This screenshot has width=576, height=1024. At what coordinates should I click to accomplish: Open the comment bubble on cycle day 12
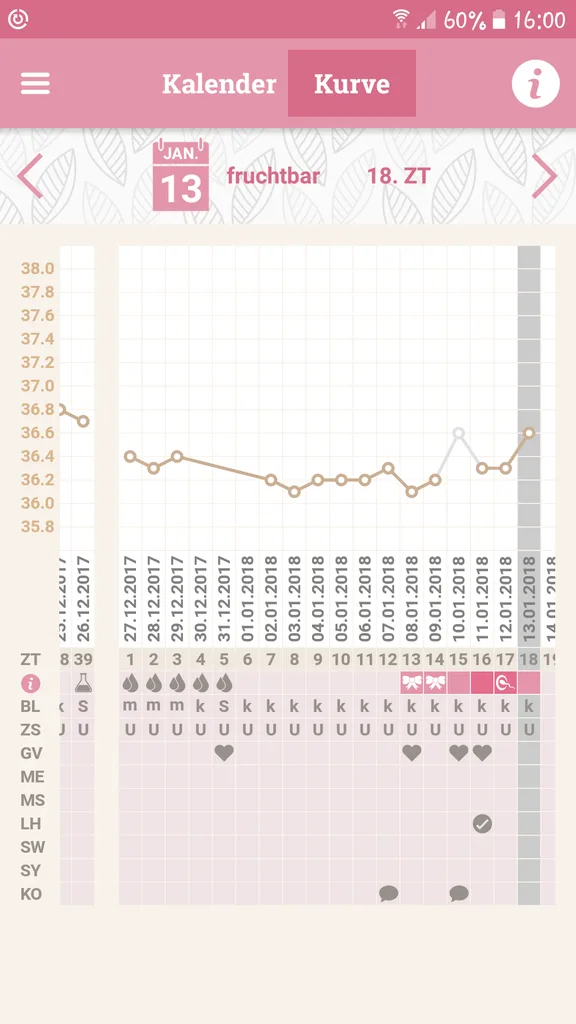pyautogui.click(x=389, y=893)
